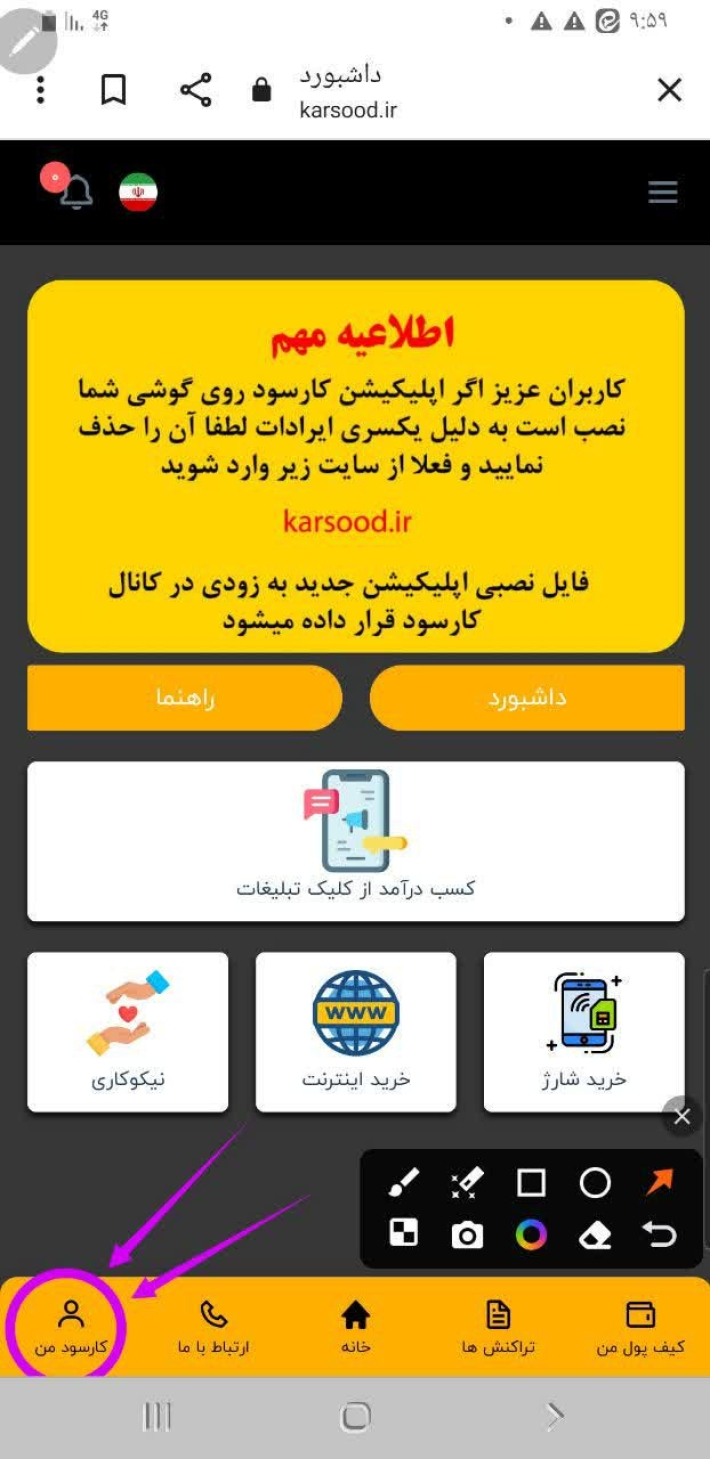Bookmark the karsood.ir page
The height and width of the screenshot is (1459, 710).
114,91
